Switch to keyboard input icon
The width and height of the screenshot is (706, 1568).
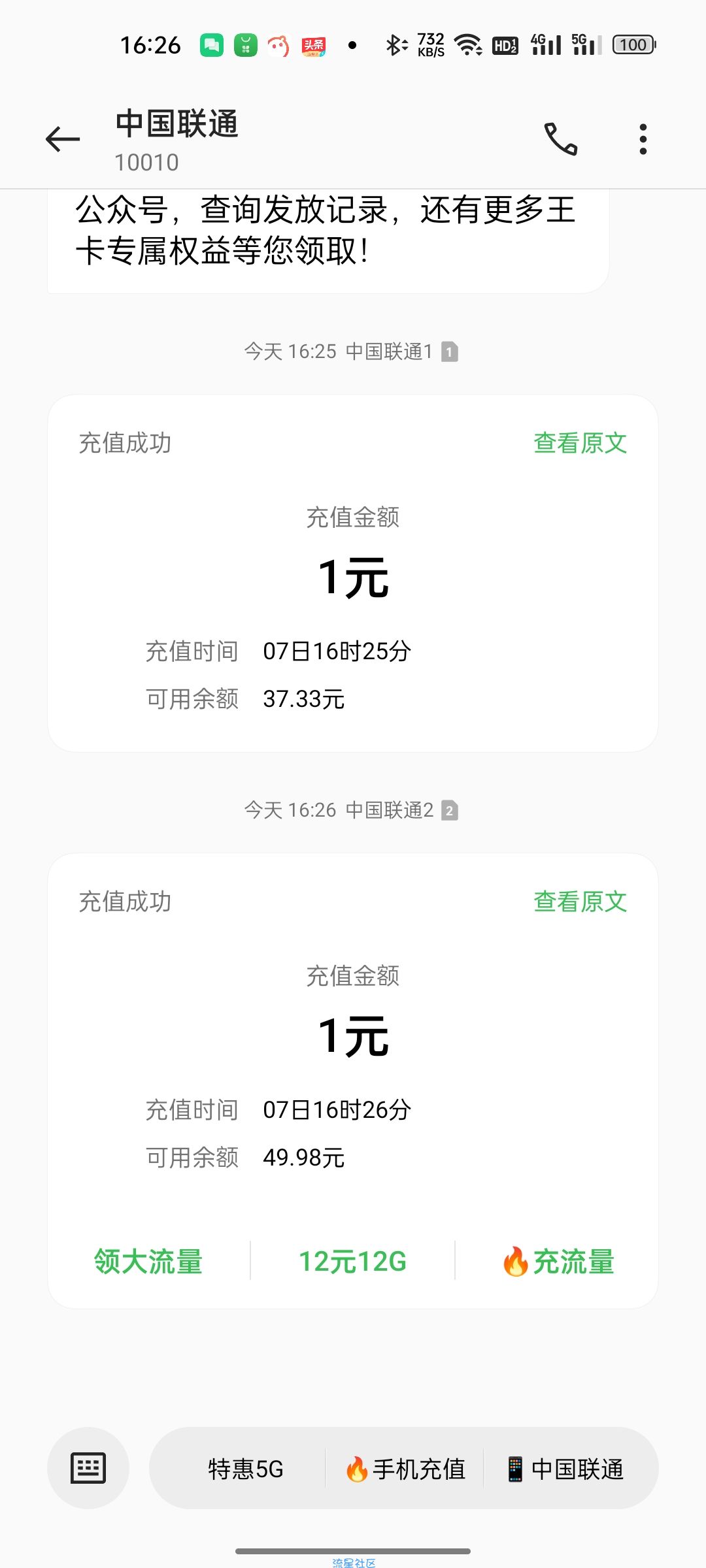[x=88, y=1468]
